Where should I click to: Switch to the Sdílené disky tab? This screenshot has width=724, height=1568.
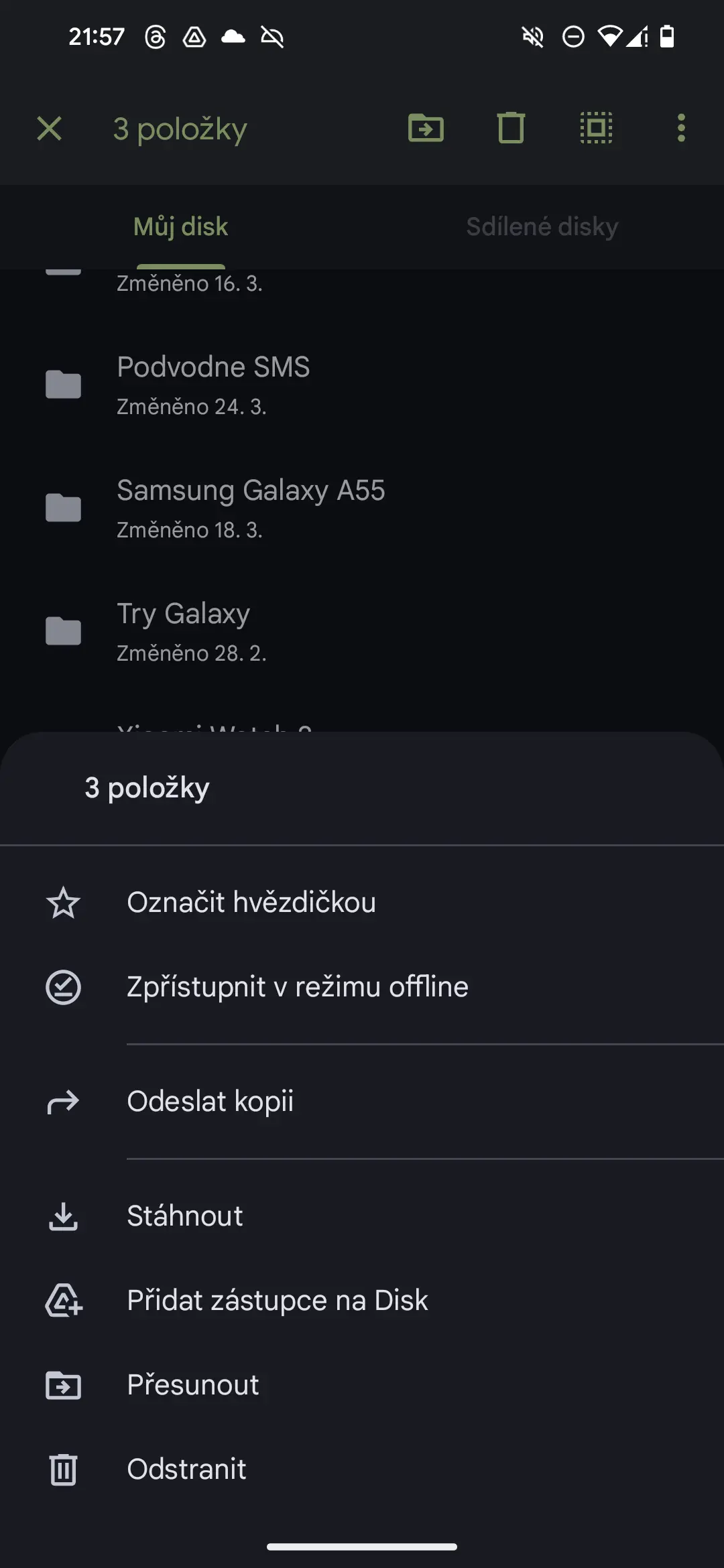(x=542, y=226)
